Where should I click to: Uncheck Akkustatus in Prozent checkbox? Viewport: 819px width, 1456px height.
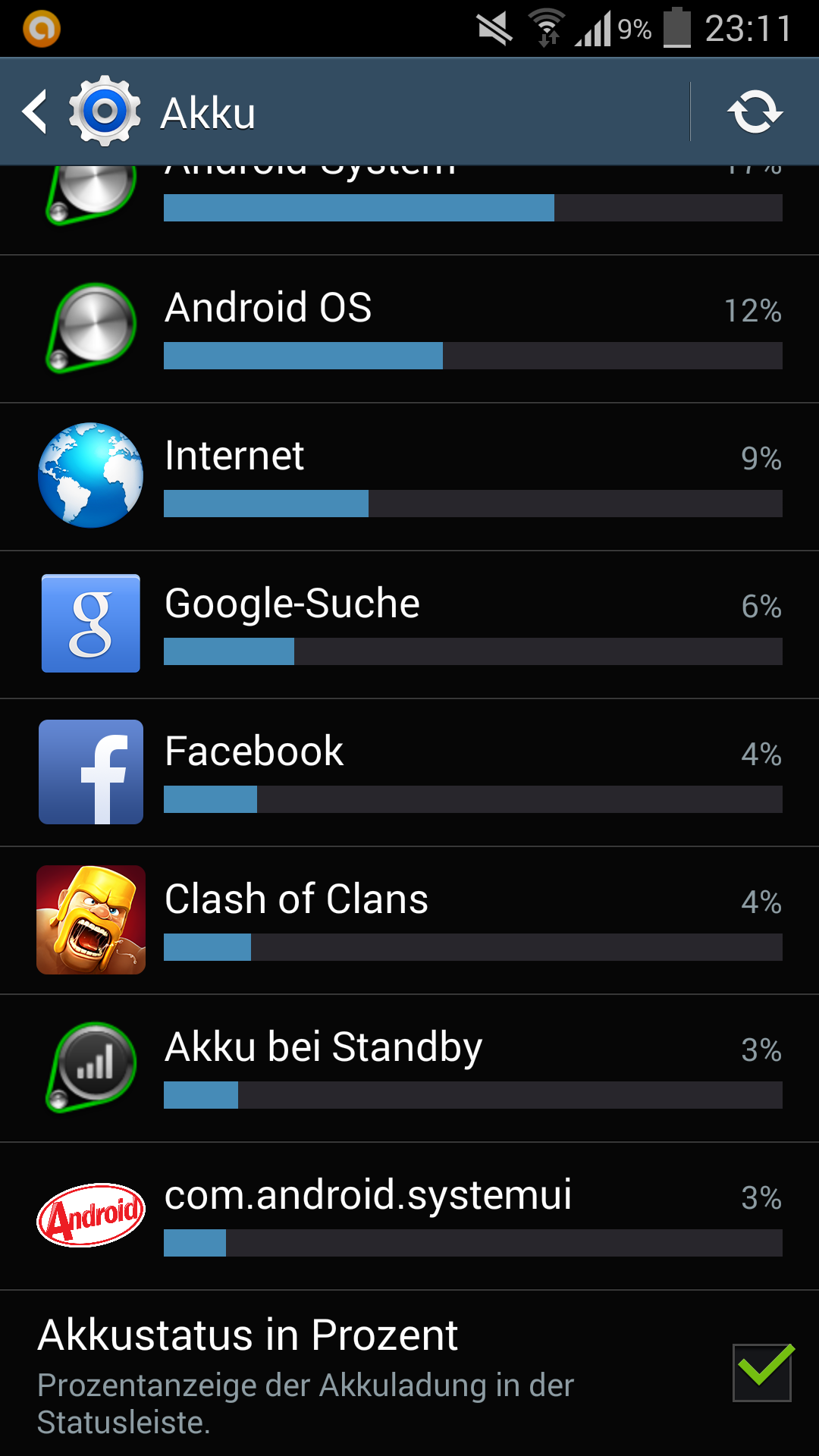coord(761,1372)
